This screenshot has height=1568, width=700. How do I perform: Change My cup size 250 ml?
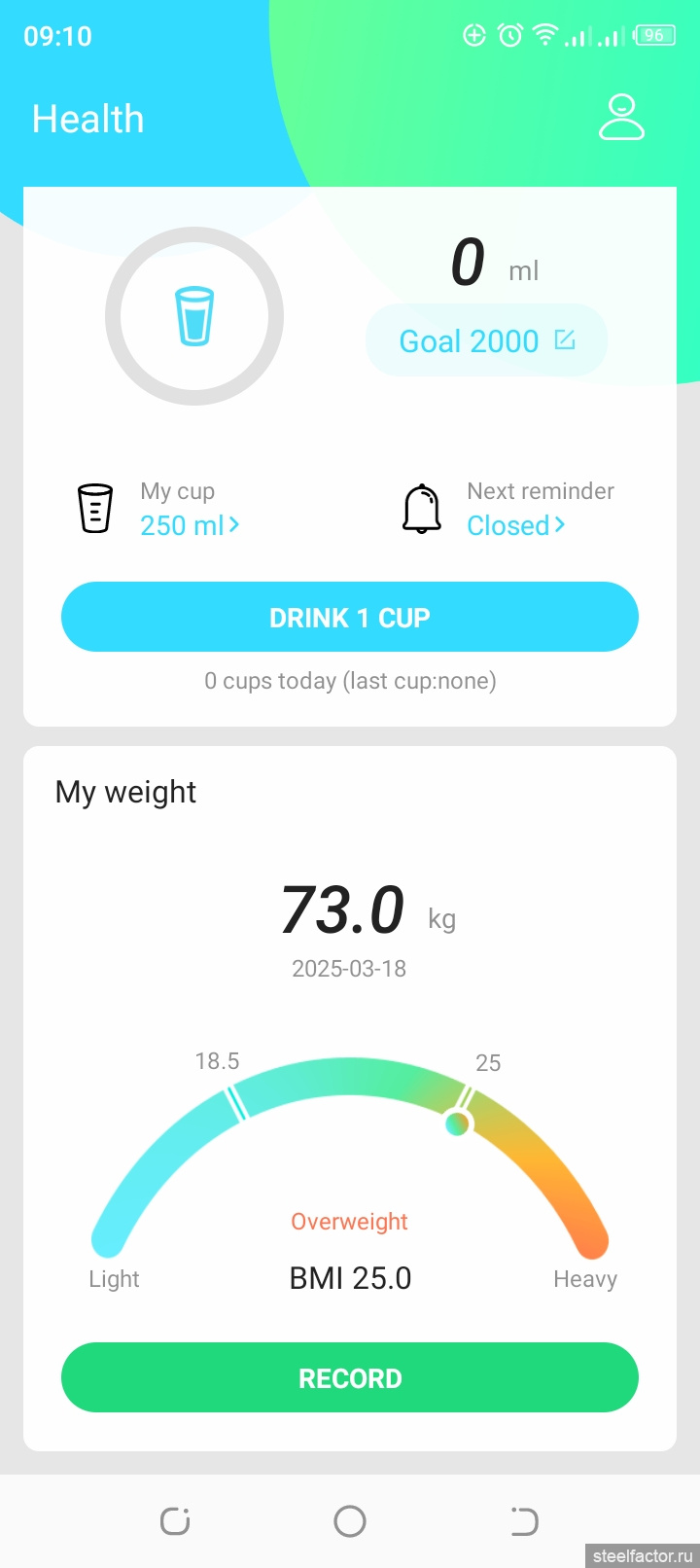tap(189, 525)
